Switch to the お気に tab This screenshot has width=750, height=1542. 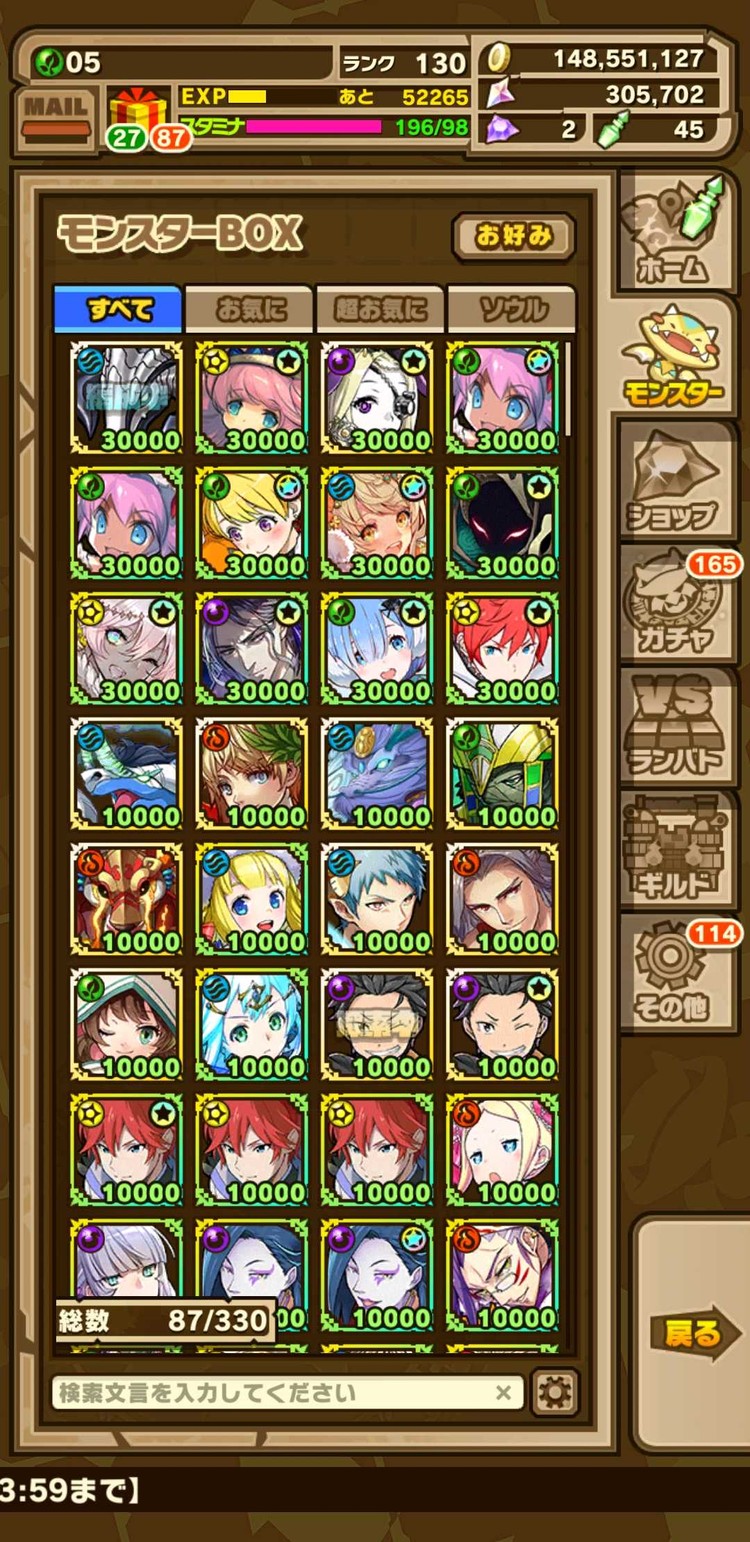tap(248, 309)
